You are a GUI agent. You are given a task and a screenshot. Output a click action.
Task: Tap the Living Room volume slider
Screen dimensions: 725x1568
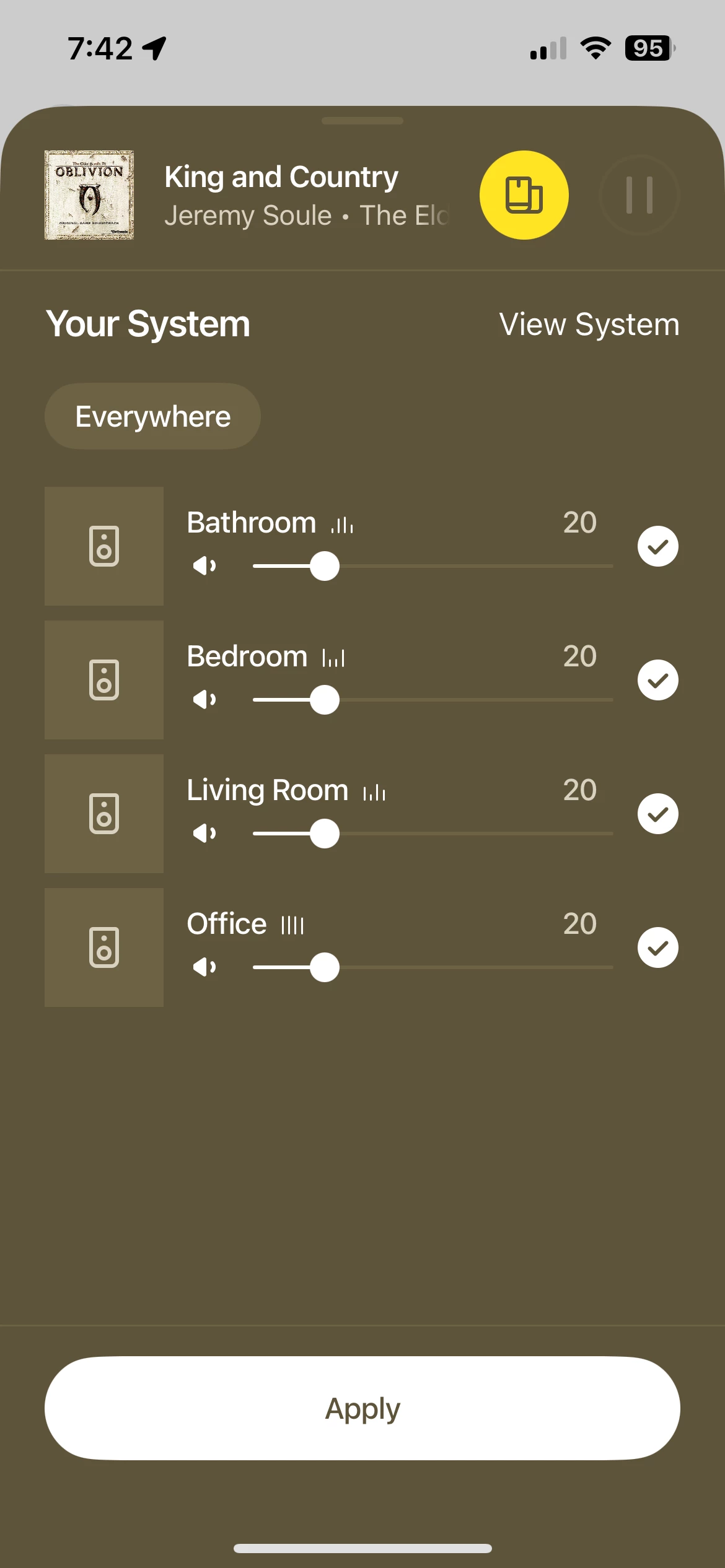tap(433, 834)
